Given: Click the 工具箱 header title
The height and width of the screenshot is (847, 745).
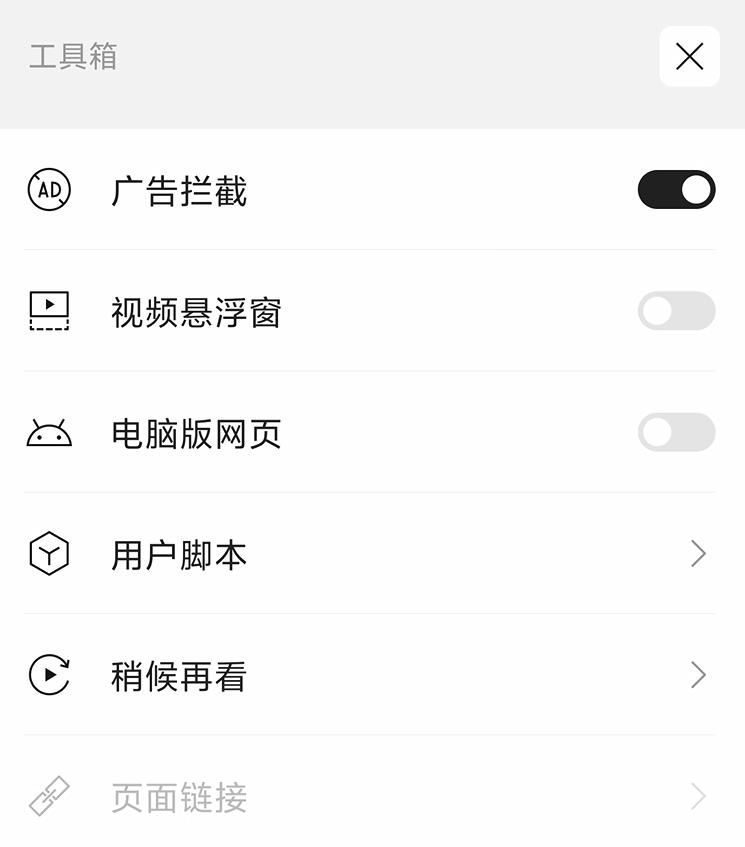Looking at the screenshot, I should (x=73, y=57).
